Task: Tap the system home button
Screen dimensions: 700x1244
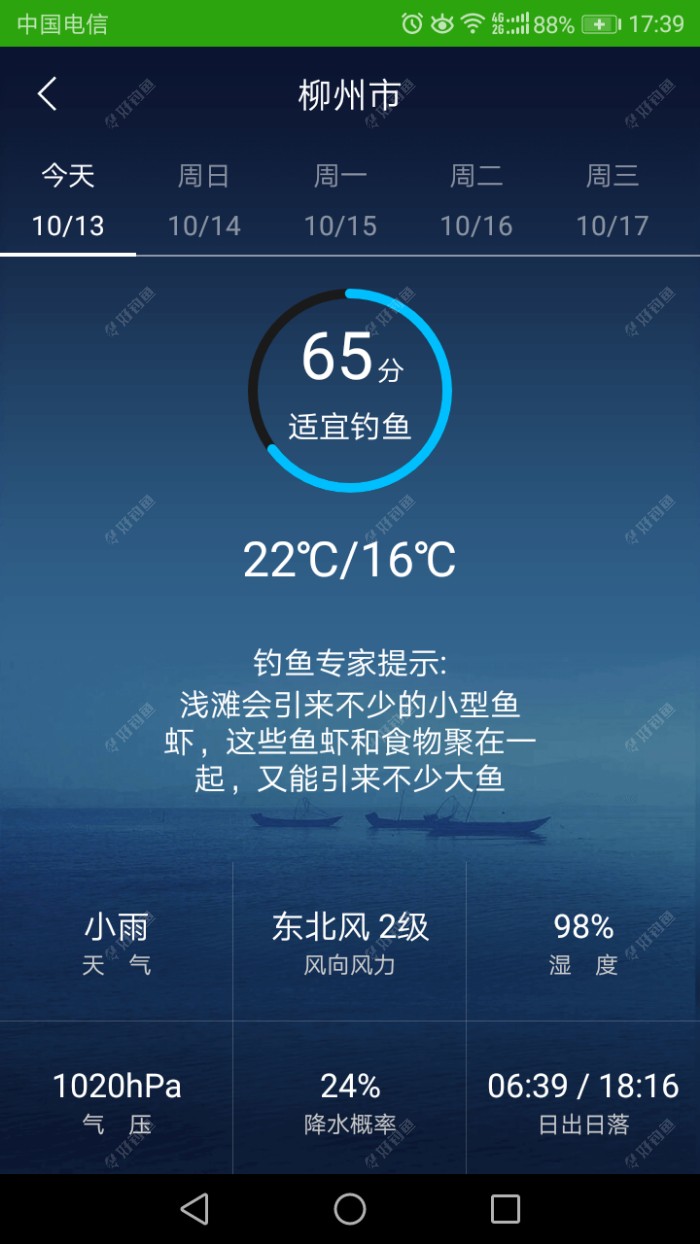Action: click(x=350, y=1209)
